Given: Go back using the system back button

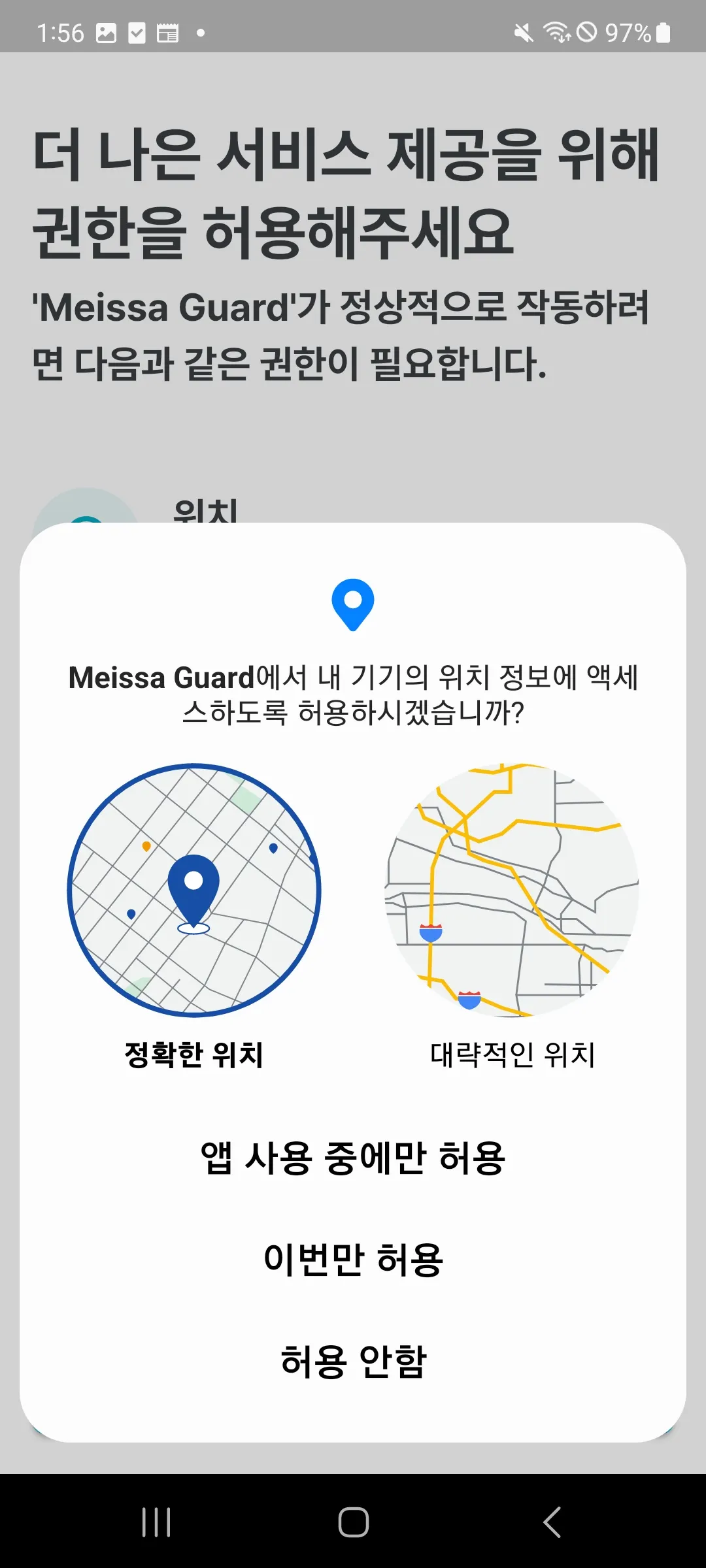Looking at the screenshot, I should click(x=552, y=1522).
